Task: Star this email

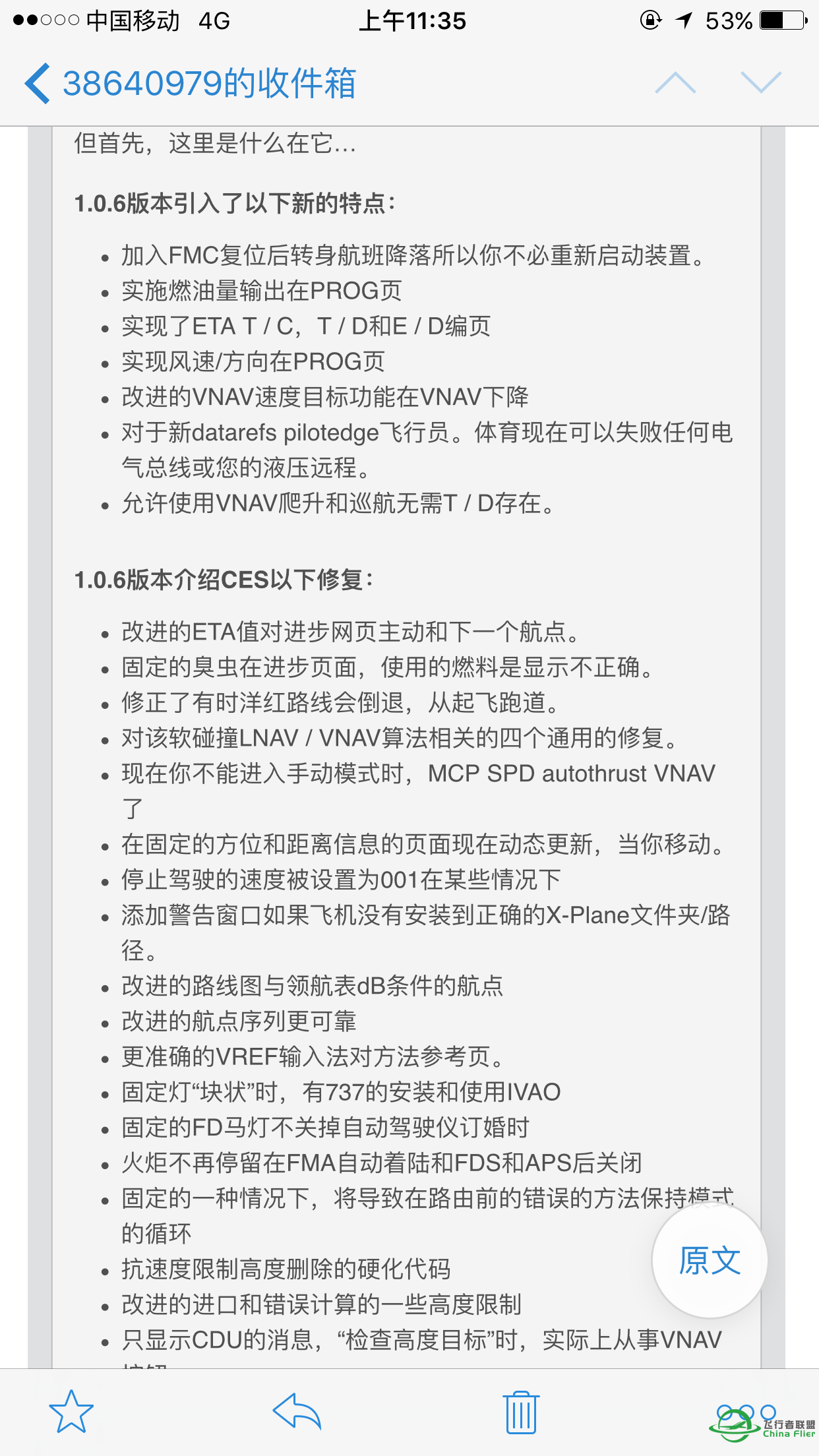Action: [x=71, y=1412]
